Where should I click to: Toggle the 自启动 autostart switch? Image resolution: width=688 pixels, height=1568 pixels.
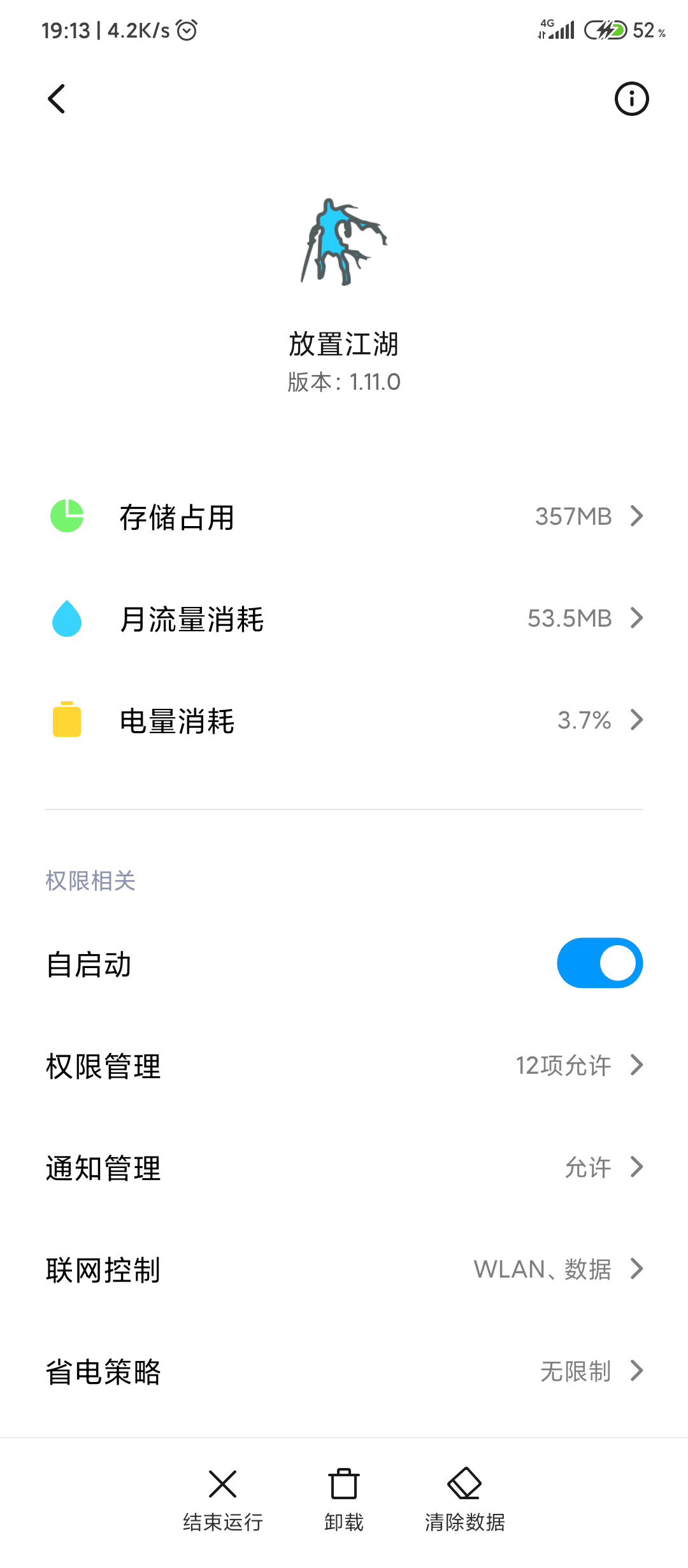click(x=599, y=963)
